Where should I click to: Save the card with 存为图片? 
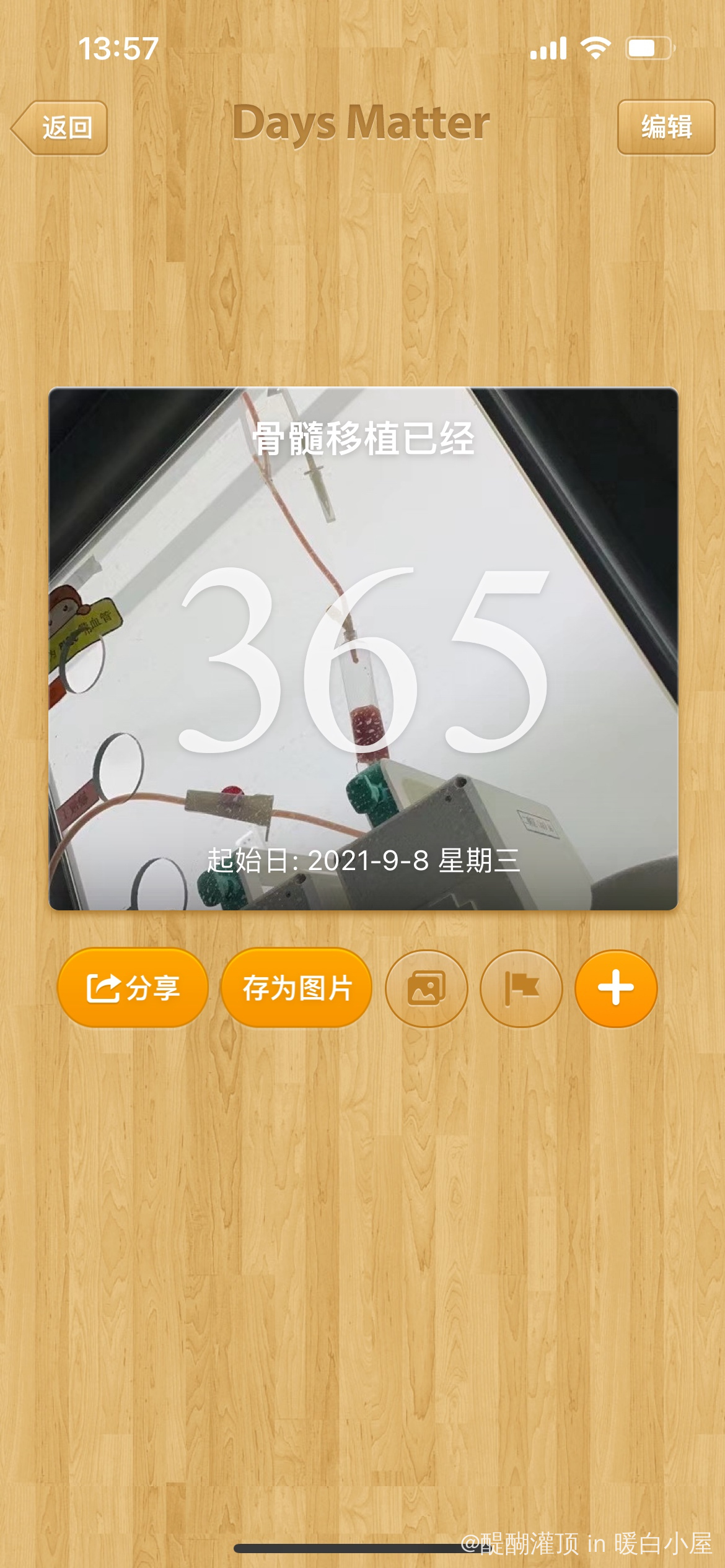pyautogui.click(x=297, y=988)
